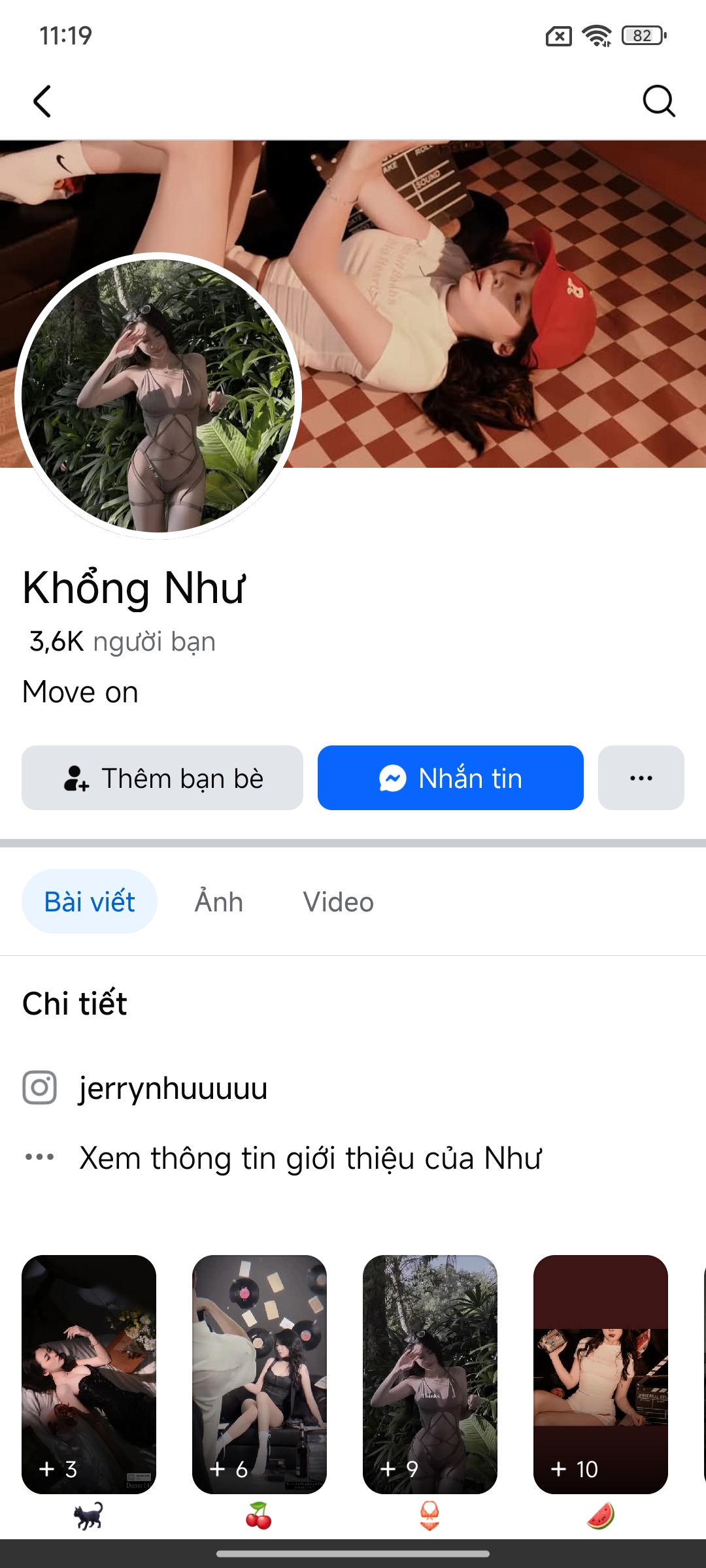The image size is (706, 1568).
Task: Tap the three-dot more options icon
Action: (x=640, y=778)
